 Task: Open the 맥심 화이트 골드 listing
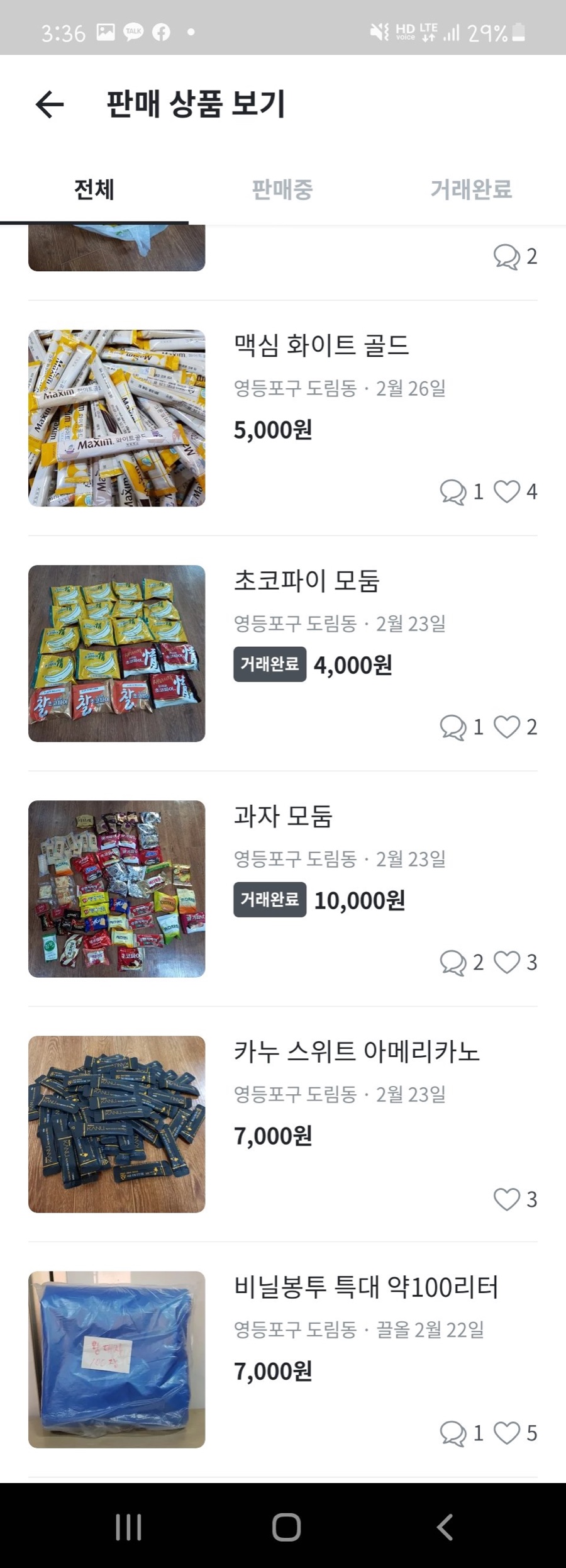pos(321,345)
